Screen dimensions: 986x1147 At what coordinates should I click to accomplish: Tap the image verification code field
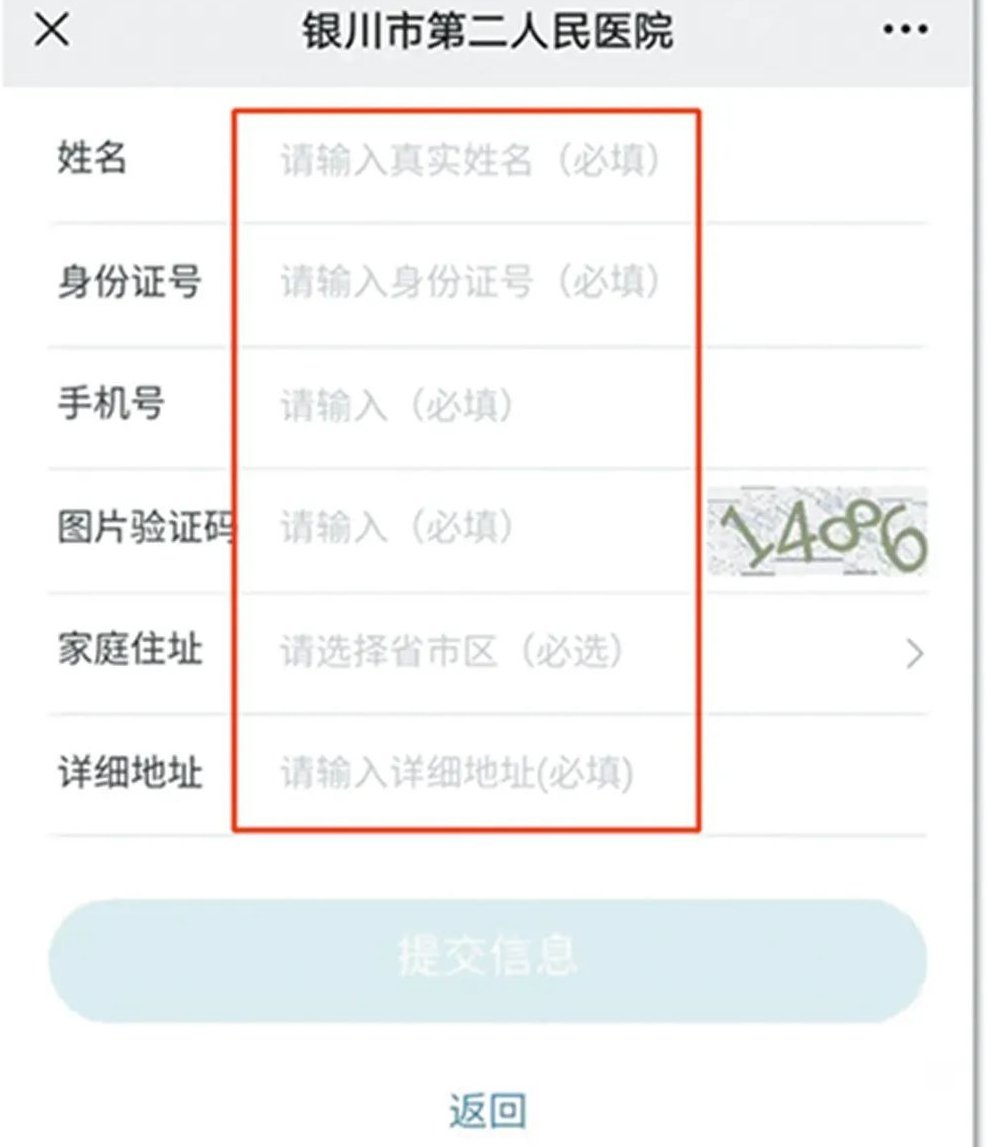coord(470,528)
